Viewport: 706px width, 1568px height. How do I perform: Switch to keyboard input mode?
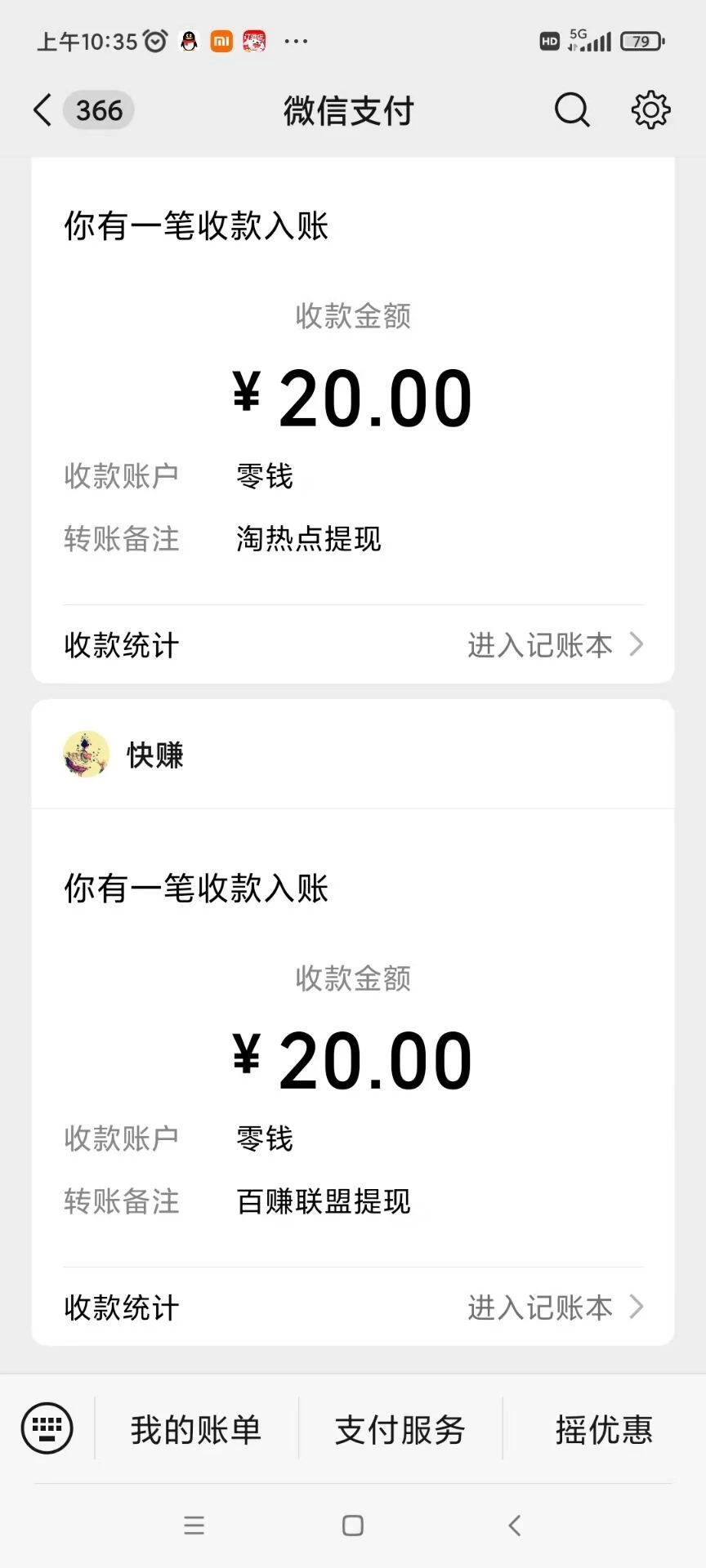pos(47,1428)
